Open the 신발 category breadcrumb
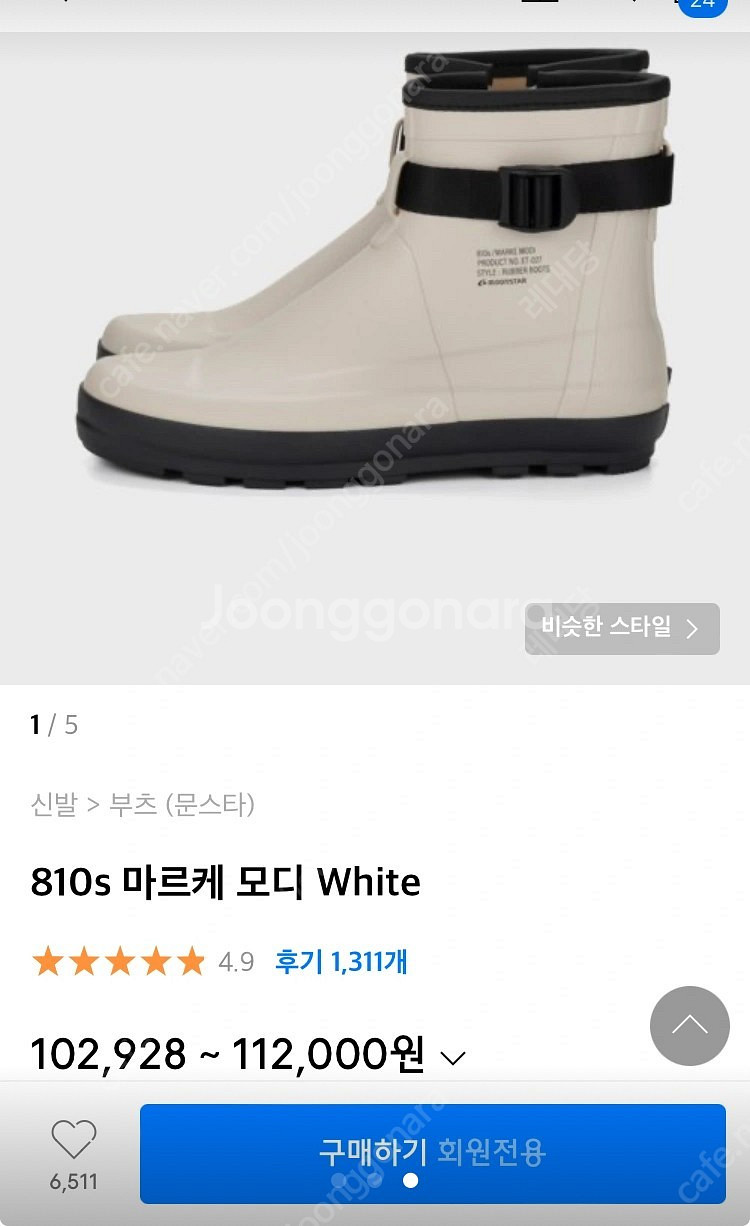 point(54,804)
